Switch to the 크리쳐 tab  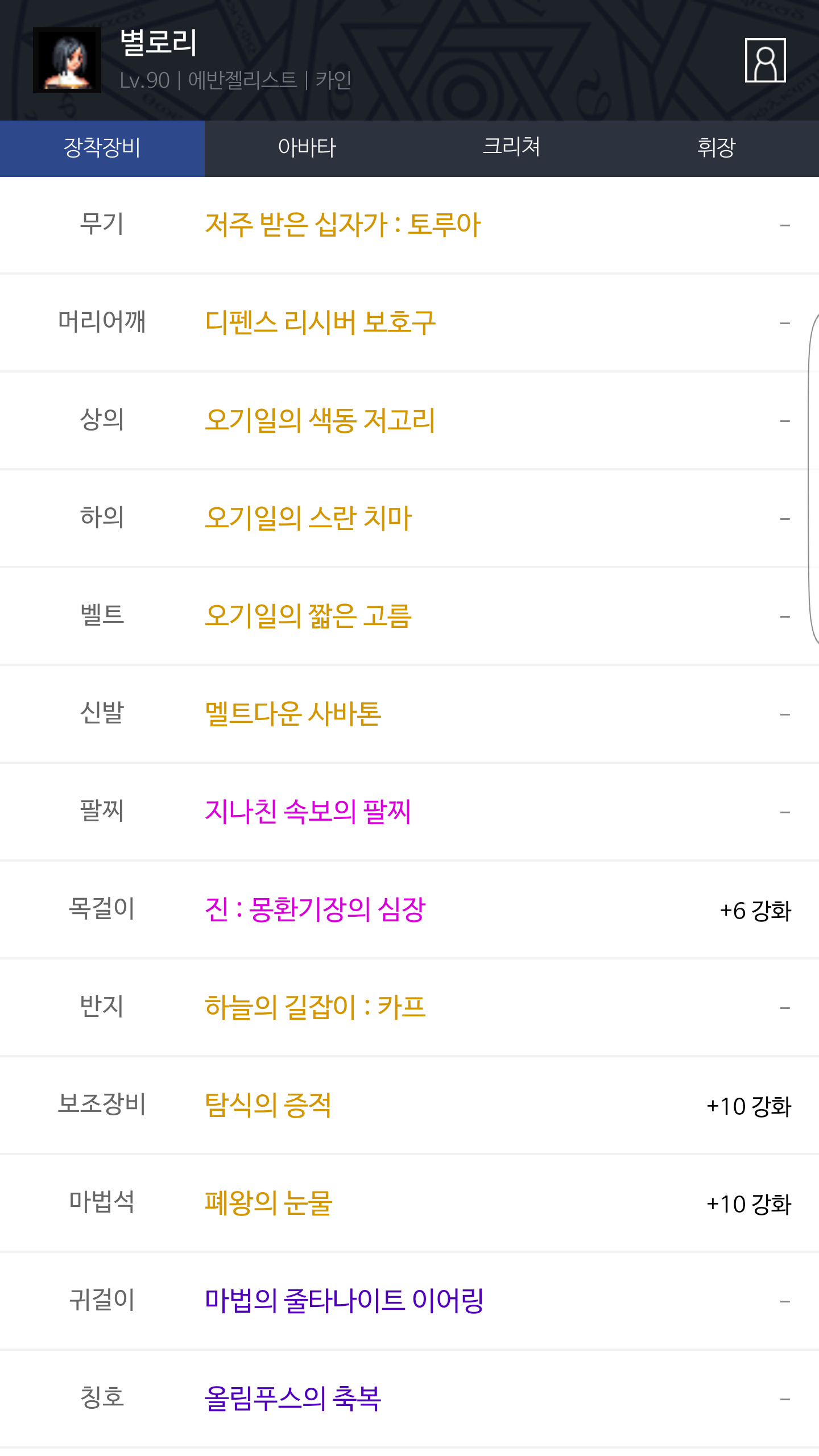pos(512,148)
